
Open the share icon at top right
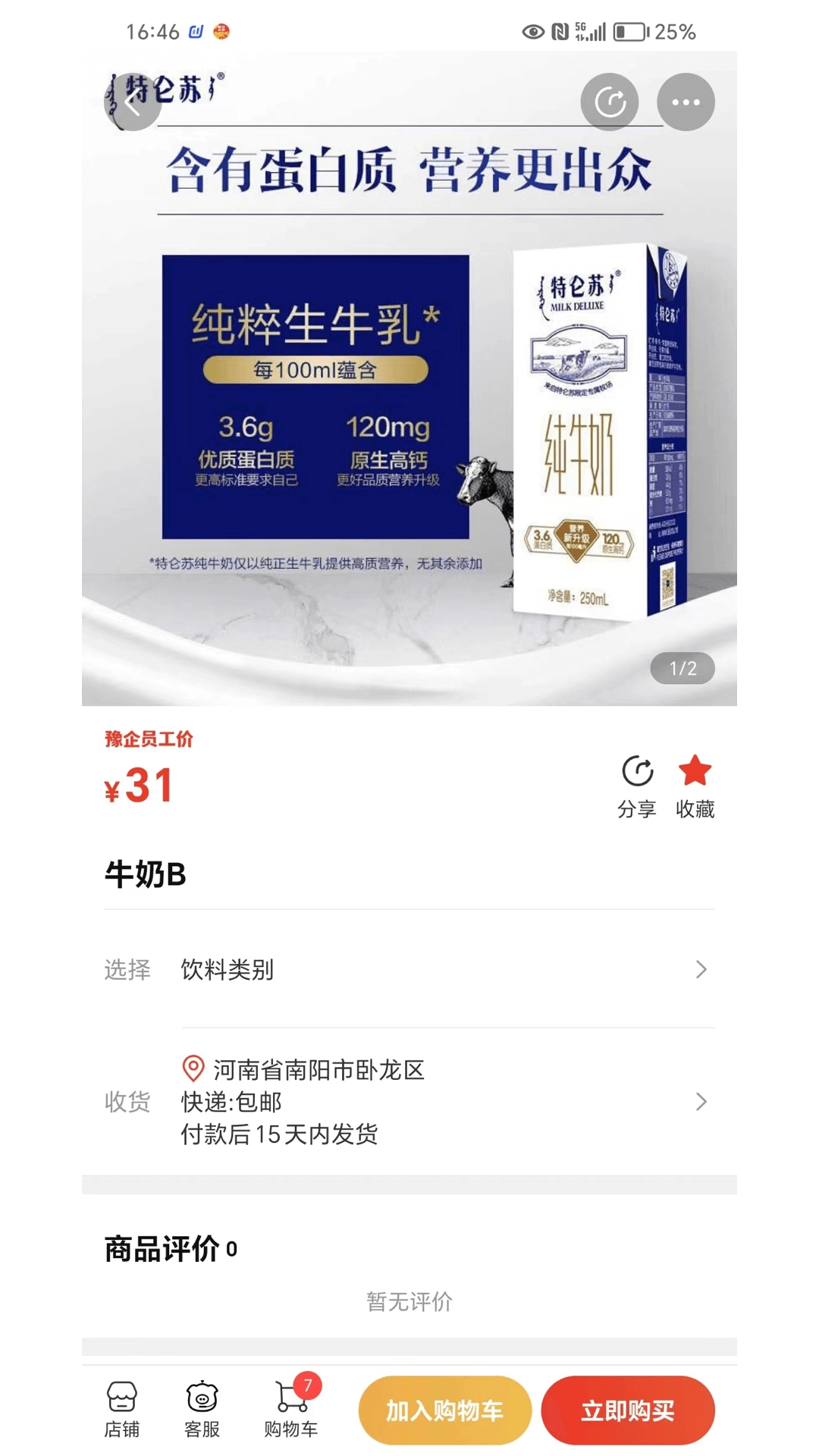coord(610,101)
